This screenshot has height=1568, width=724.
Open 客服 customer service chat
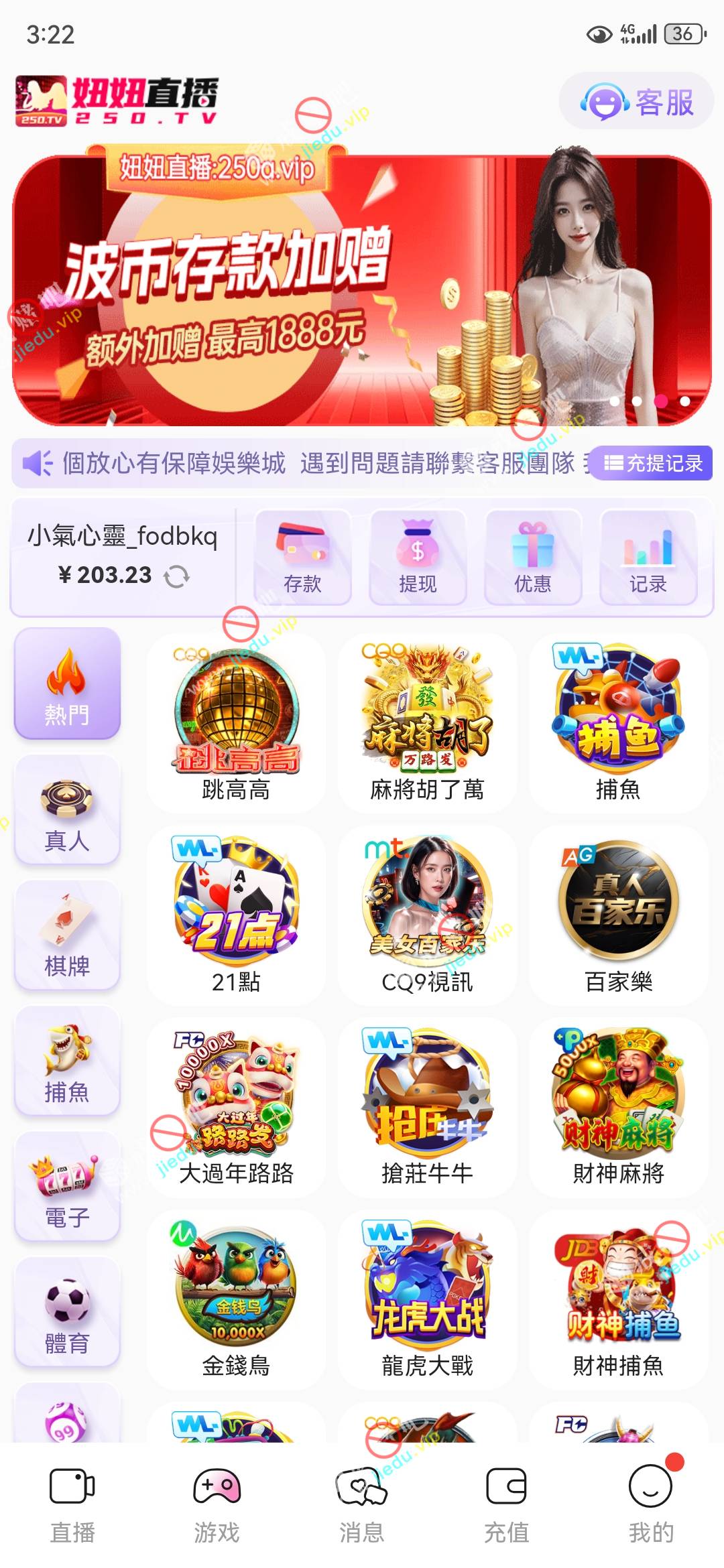(637, 102)
